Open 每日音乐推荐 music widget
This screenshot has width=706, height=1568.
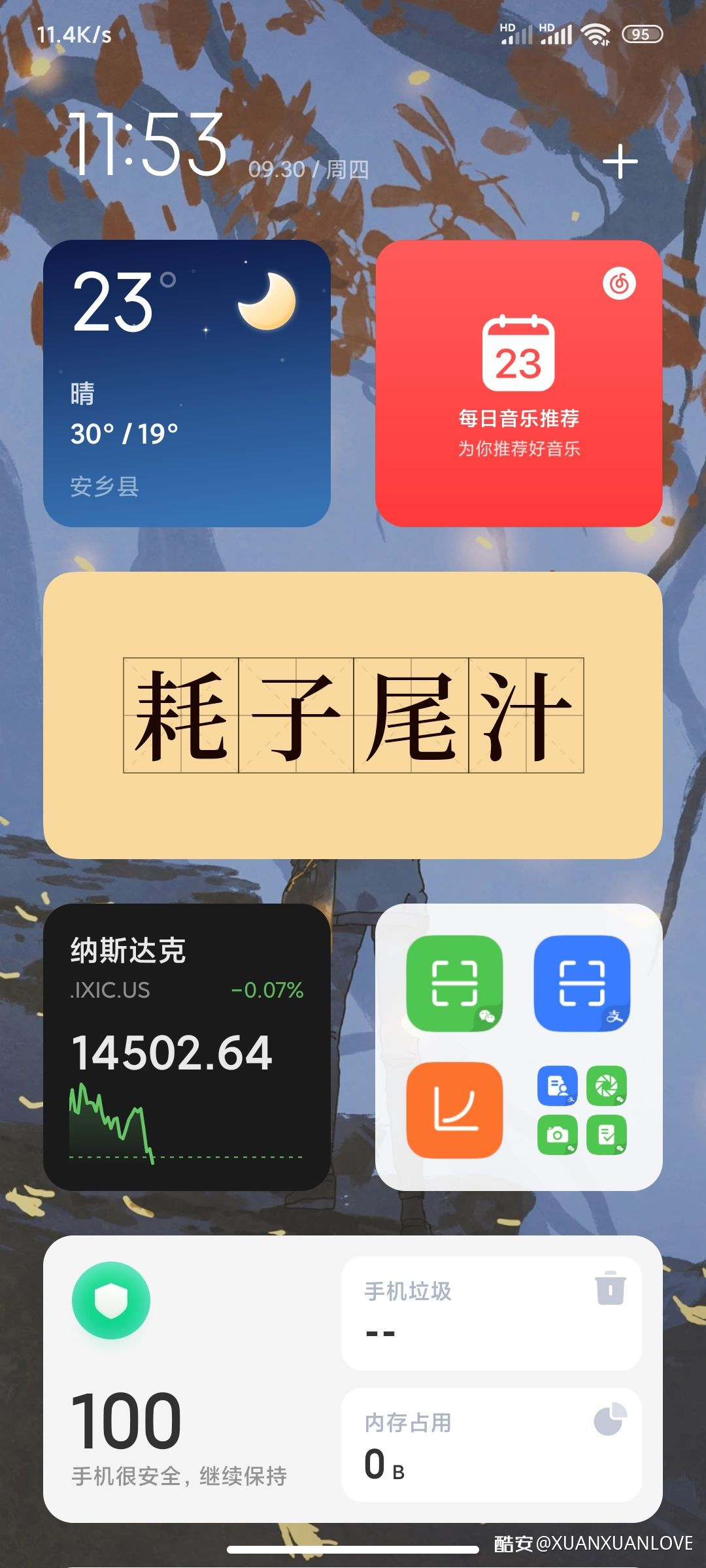click(519, 384)
